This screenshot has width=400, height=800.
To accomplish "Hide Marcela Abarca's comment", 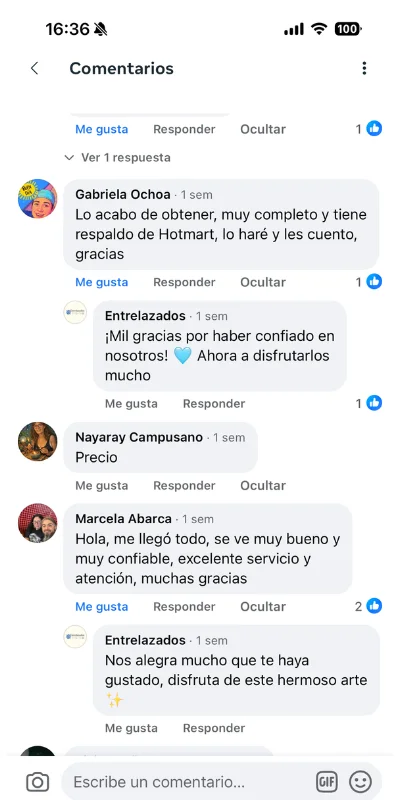I will pyautogui.click(x=263, y=607).
